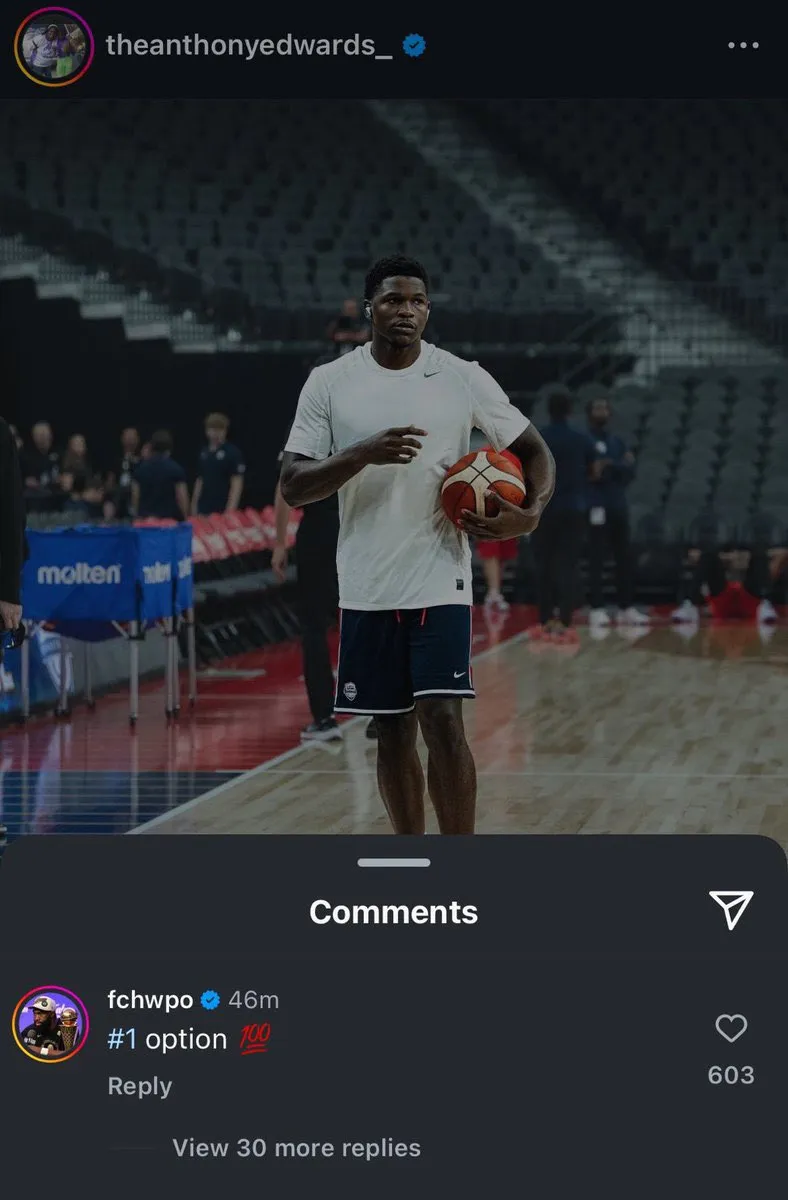Open theanthonyedwards_ profile picture story

pos(53,46)
